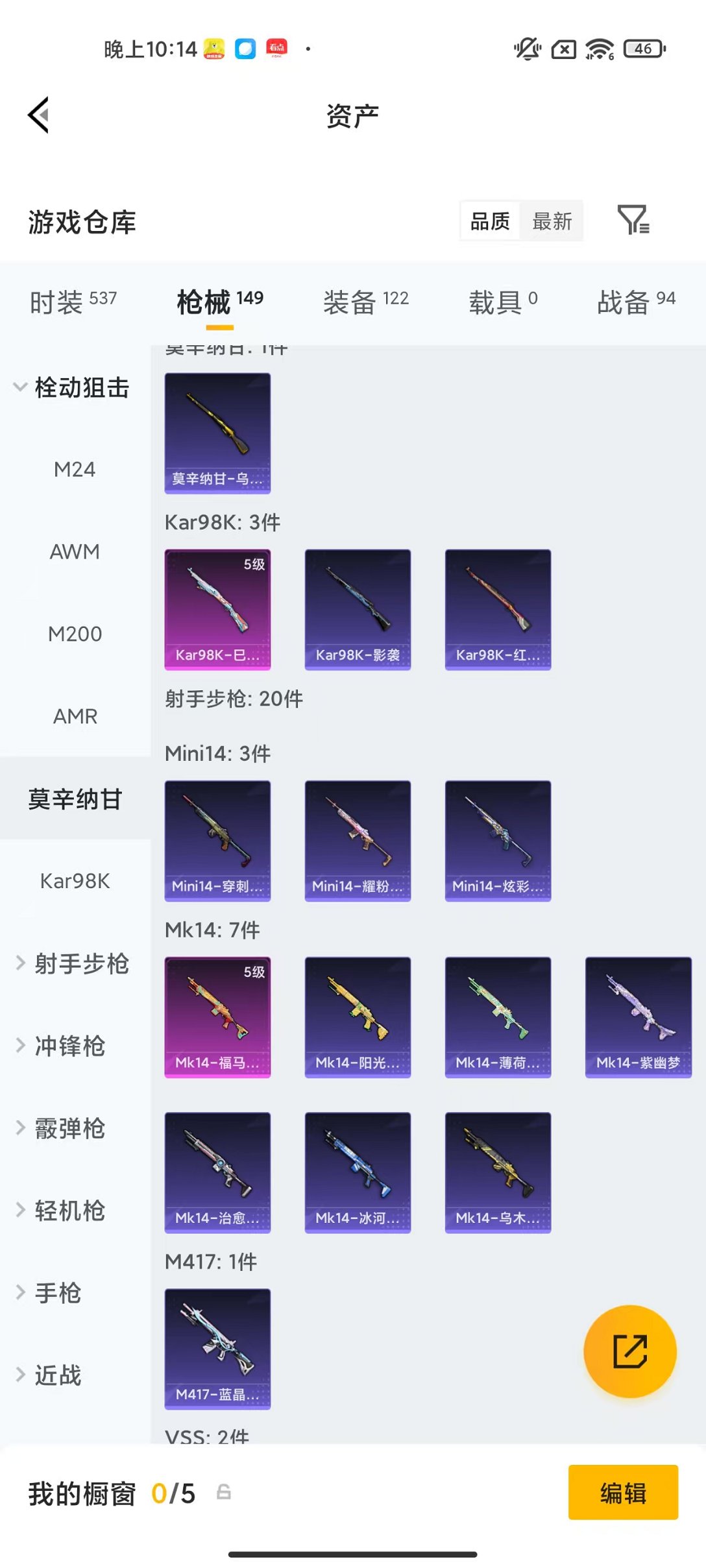This screenshot has height=1568, width=706.
Task: Open the Mk14-紫幽梦 skin thumbnail
Action: click(637, 1016)
